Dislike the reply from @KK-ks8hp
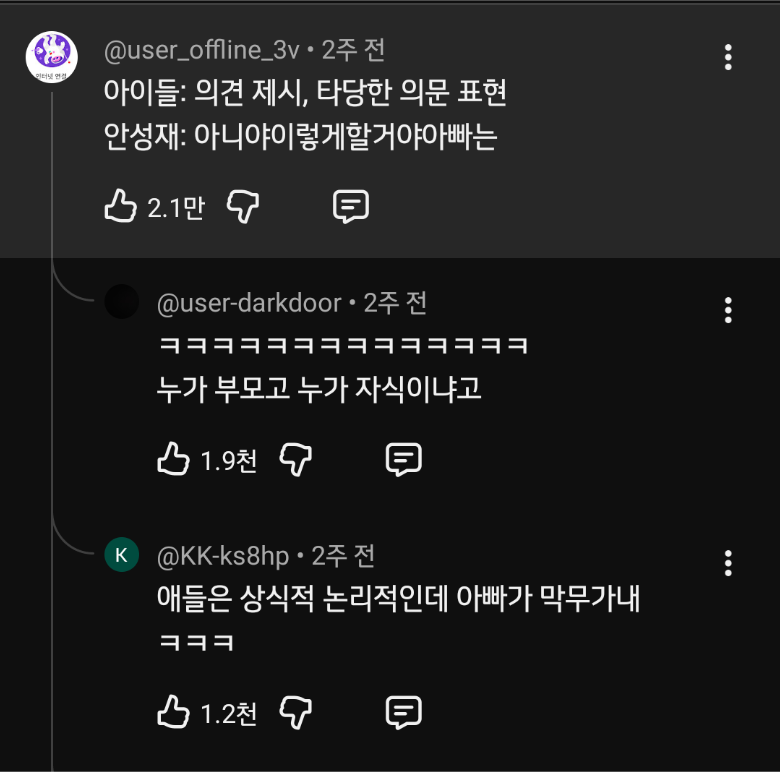This screenshot has height=772, width=781. tap(296, 713)
